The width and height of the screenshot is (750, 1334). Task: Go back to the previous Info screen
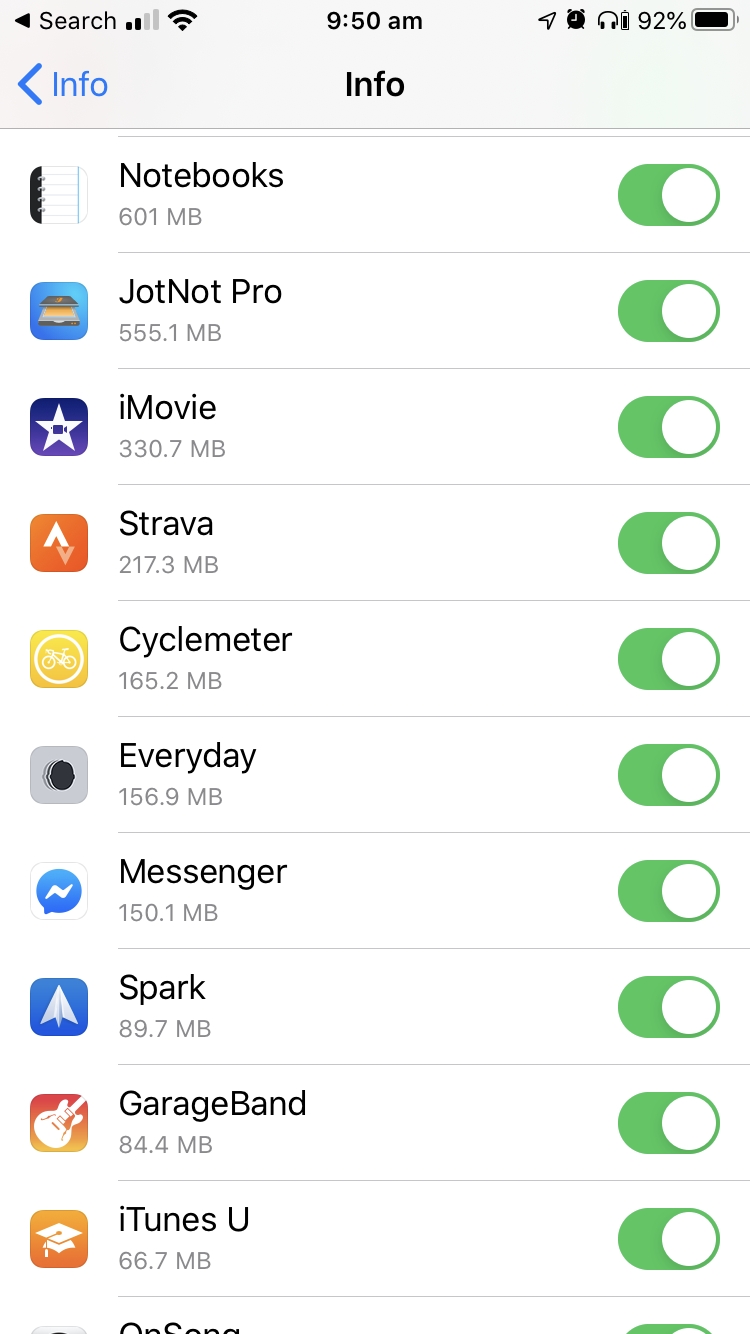[63, 85]
